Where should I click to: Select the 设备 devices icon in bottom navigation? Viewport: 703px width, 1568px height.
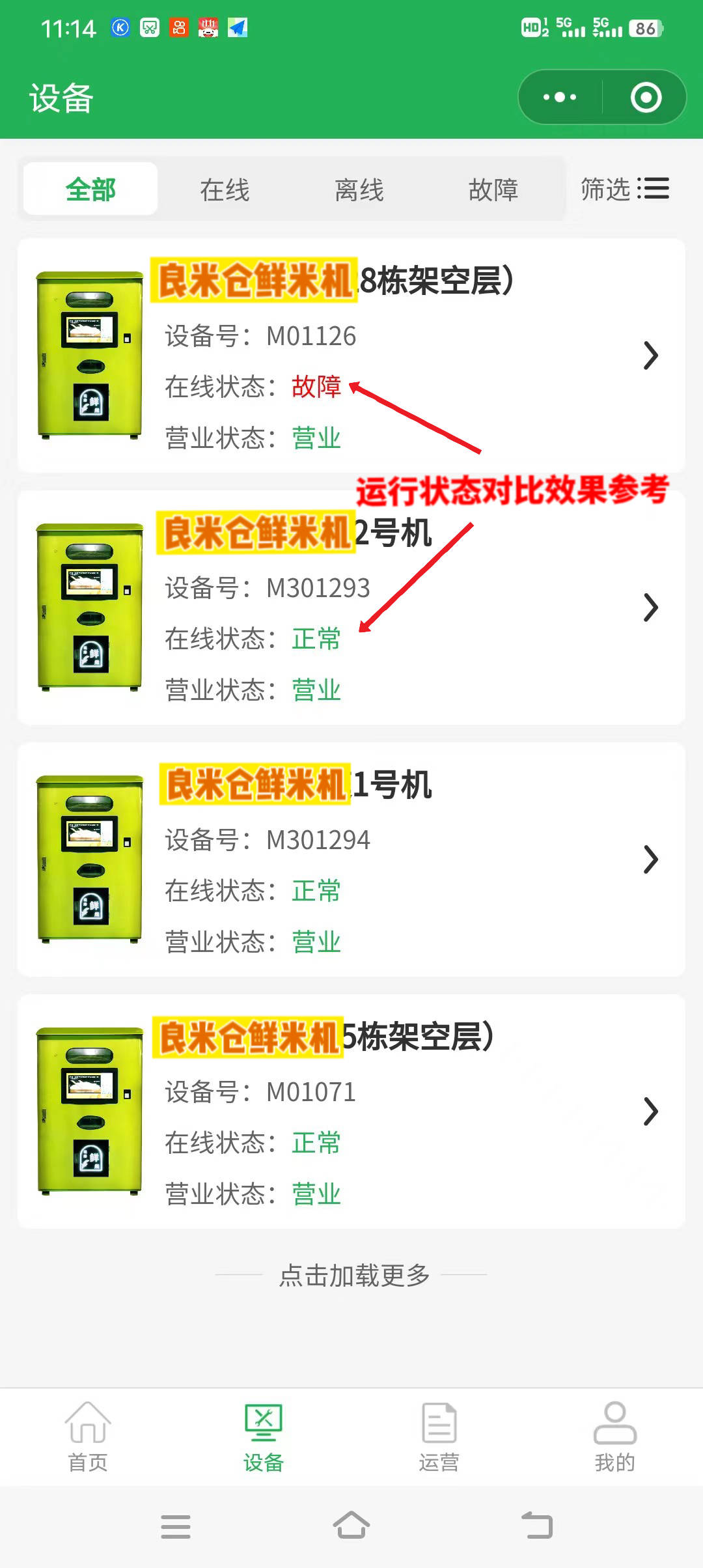coord(264,1421)
